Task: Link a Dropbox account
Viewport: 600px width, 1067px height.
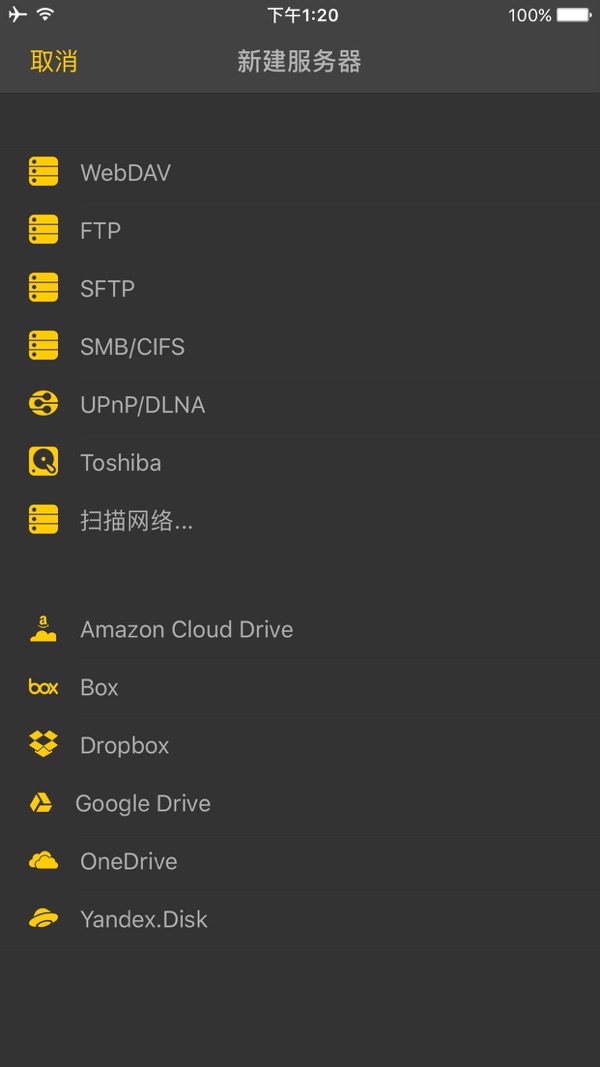Action: pyautogui.click(x=124, y=746)
